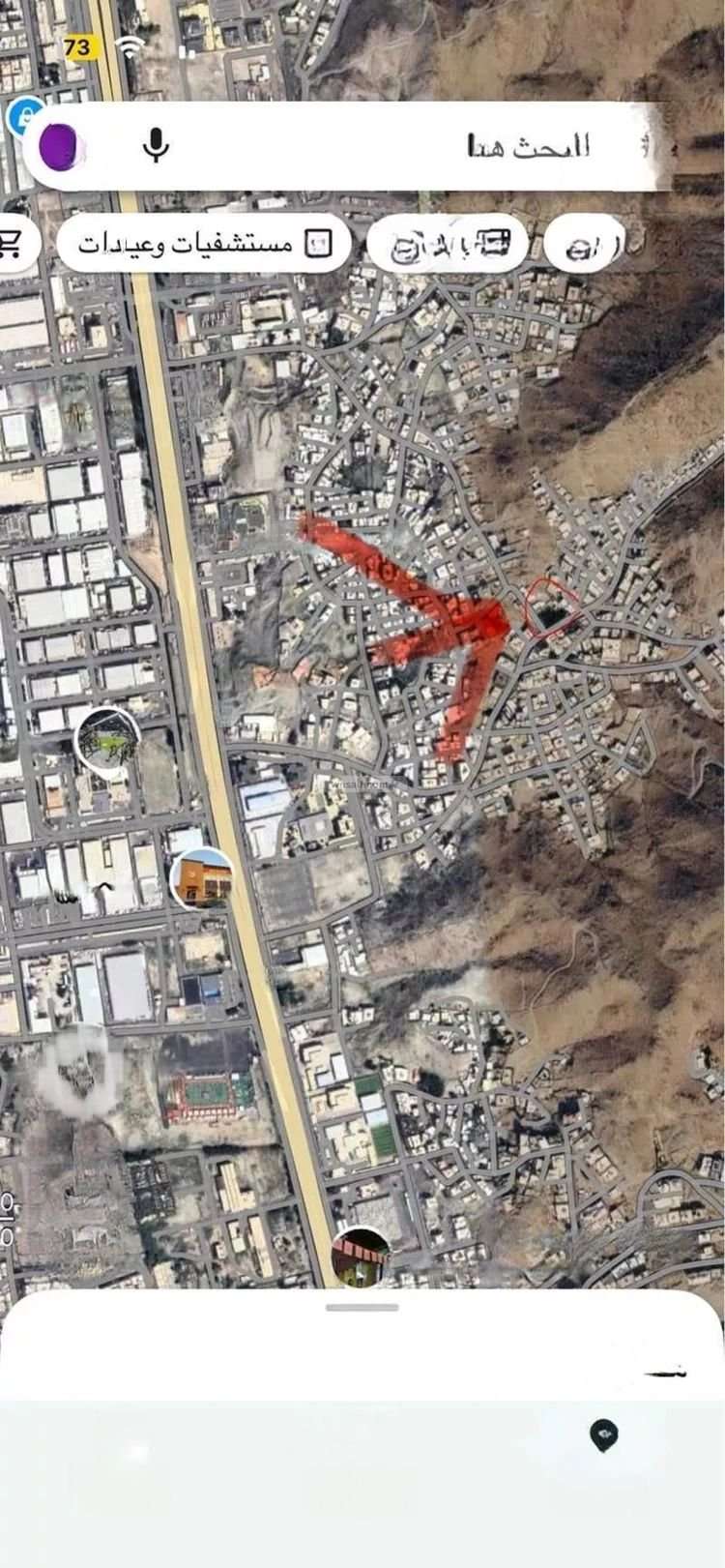The image size is (725, 1568).
Task: Start voice search with the microphone
Action: pos(155,146)
